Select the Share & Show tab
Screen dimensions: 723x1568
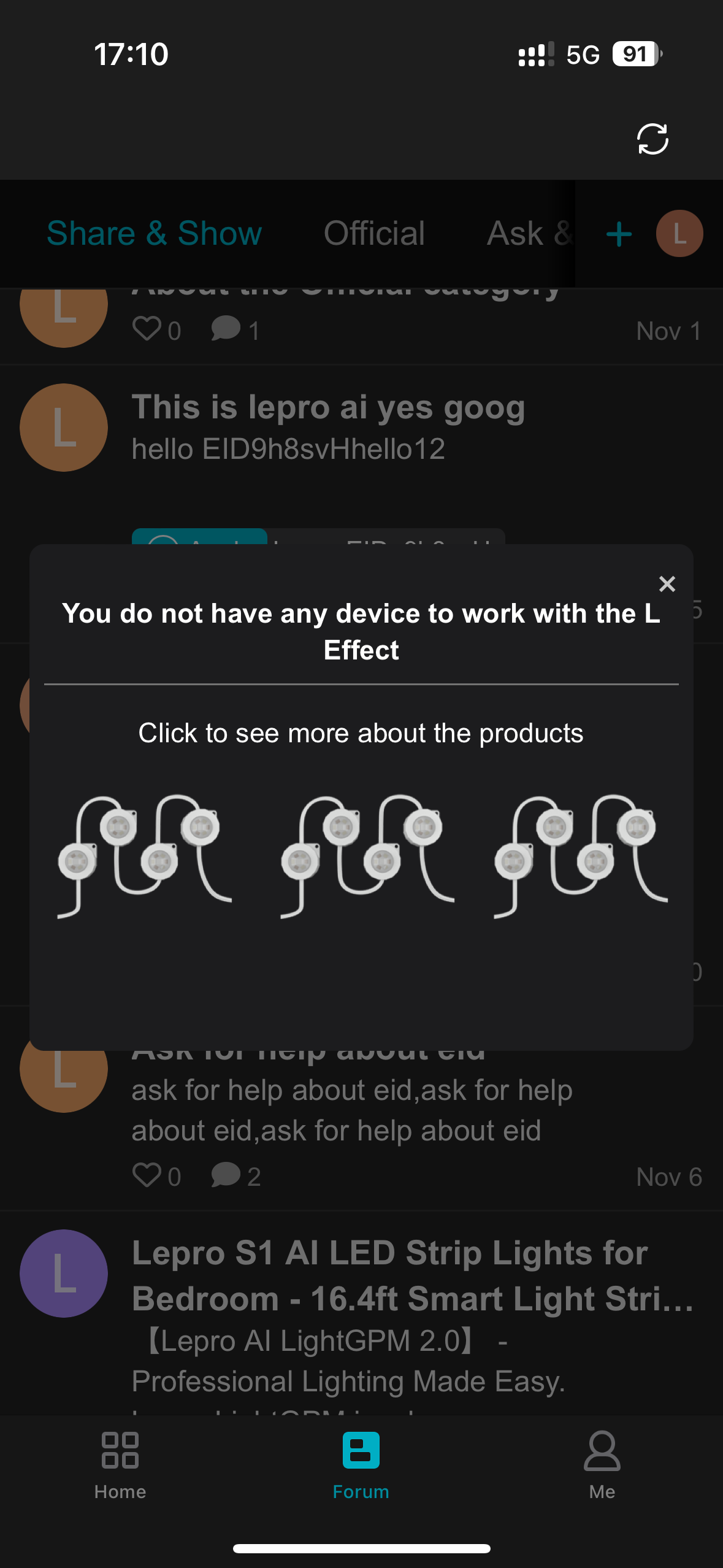click(155, 234)
